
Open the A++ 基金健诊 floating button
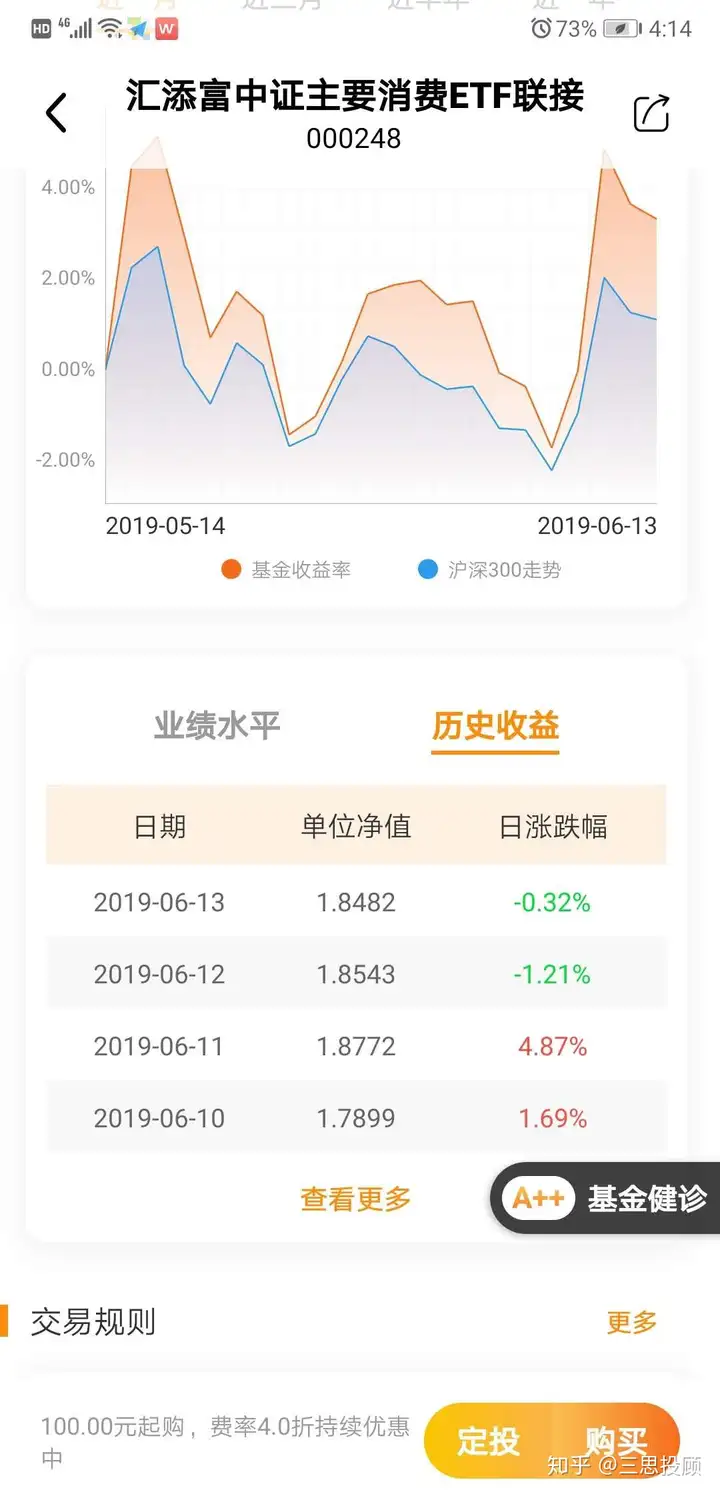(606, 1198)
